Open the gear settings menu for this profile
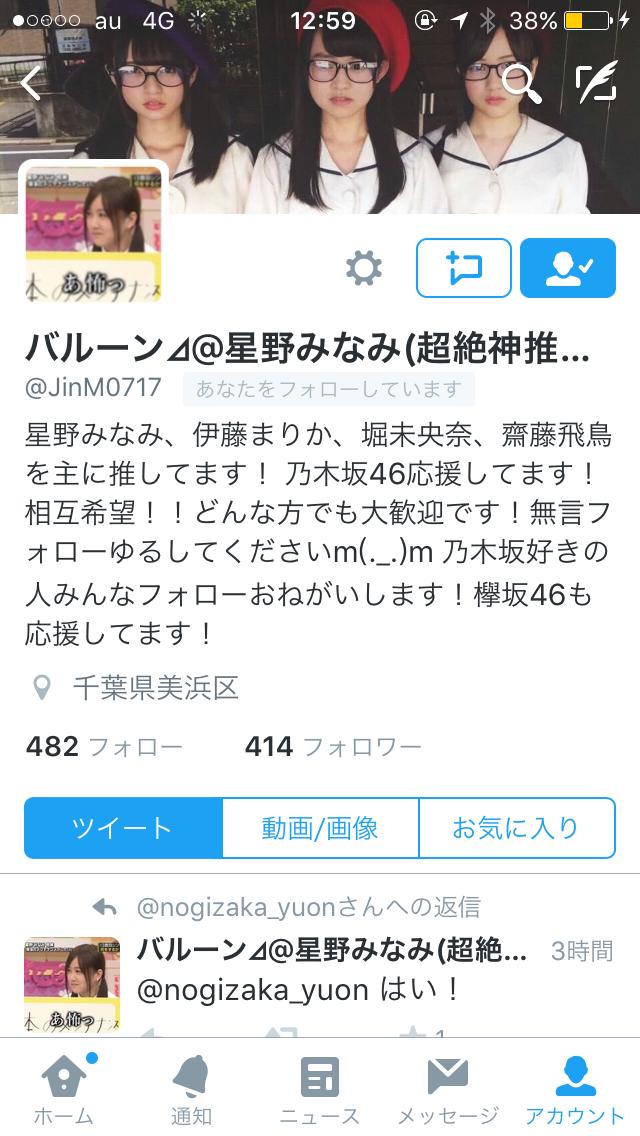Screen dimensions: 640x1136 pos(364,268)
